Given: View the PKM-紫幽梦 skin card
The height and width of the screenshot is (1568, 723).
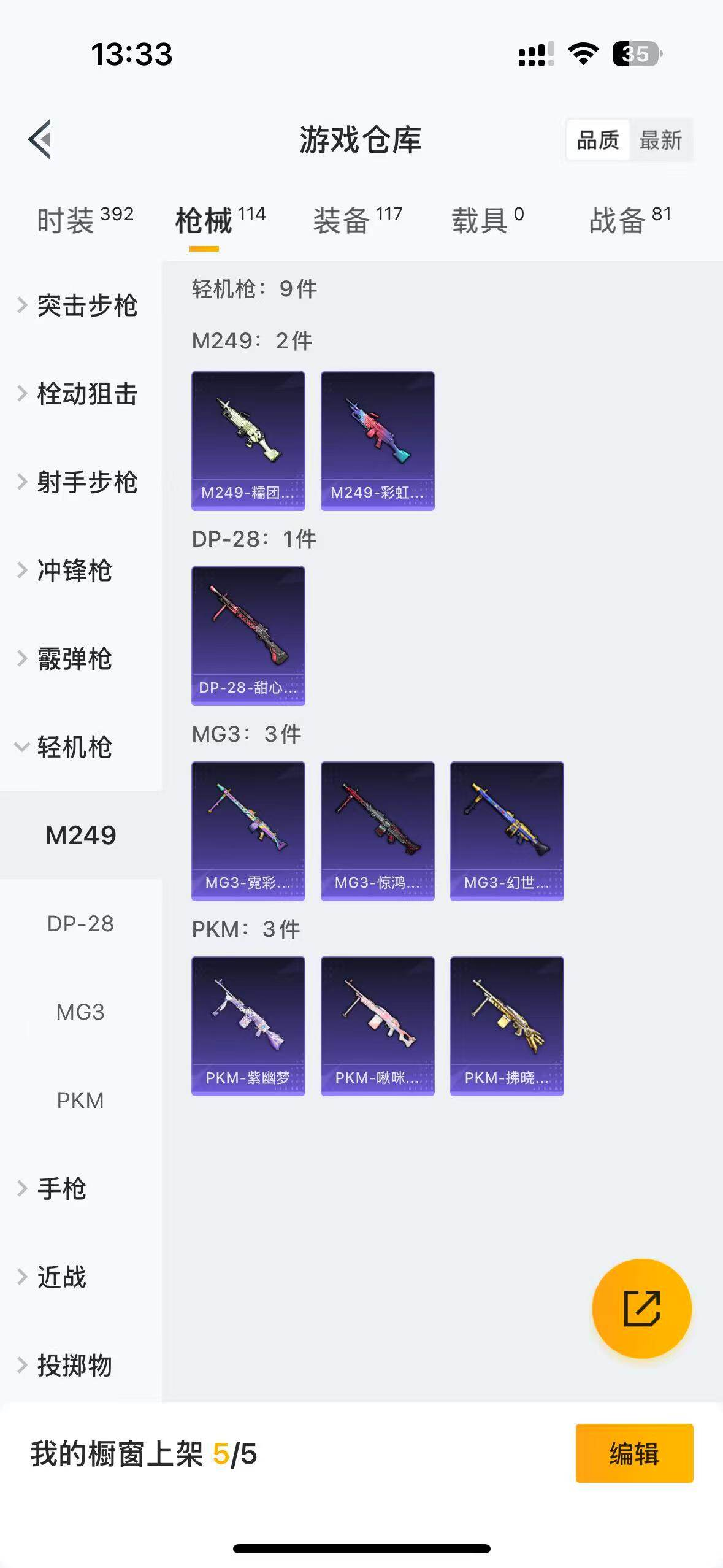Looking at the screenshot, I should 248,1026.
